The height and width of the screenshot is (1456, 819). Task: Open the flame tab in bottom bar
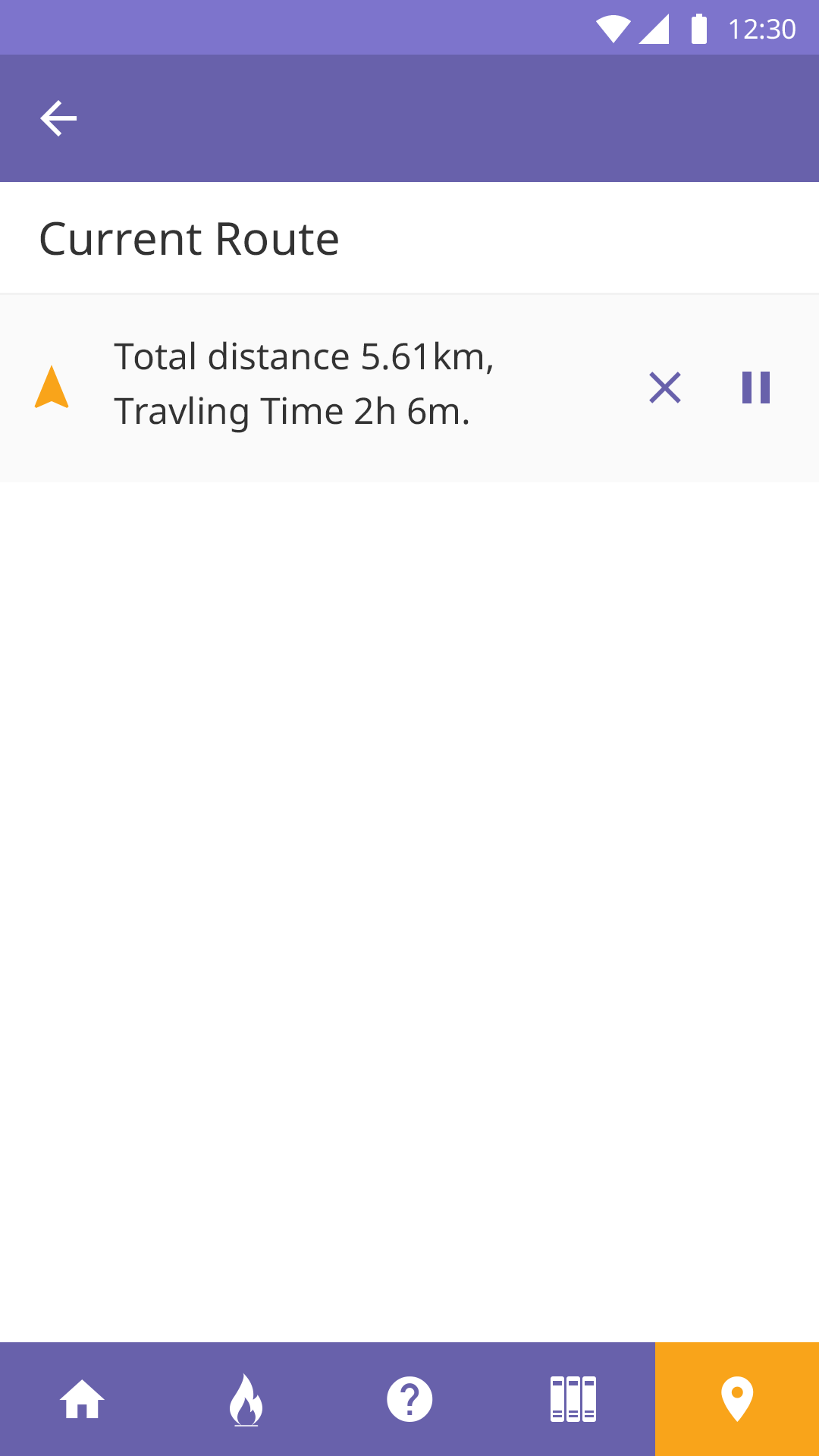pos(246,1399)
